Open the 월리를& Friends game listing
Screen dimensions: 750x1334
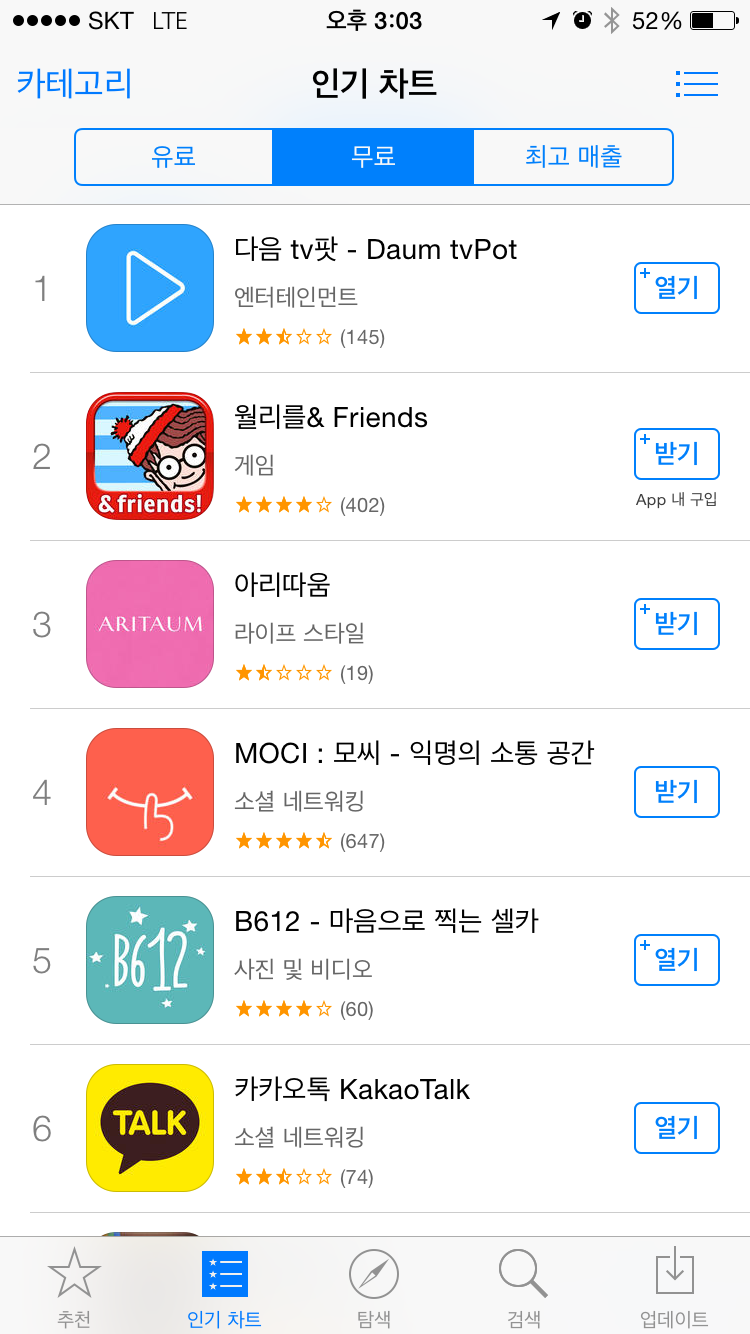pos(330,456)
